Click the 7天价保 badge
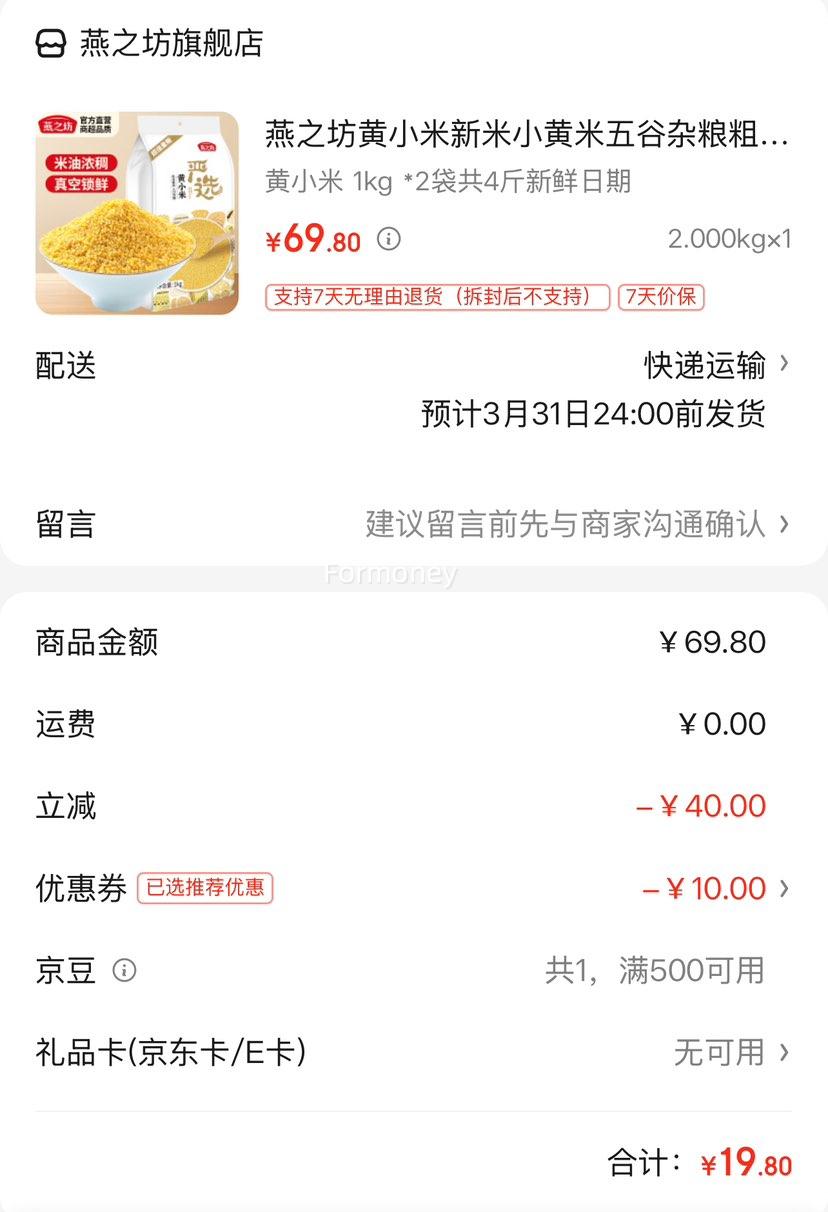This screenshot has height=1212, width=828. coord(663,297)
